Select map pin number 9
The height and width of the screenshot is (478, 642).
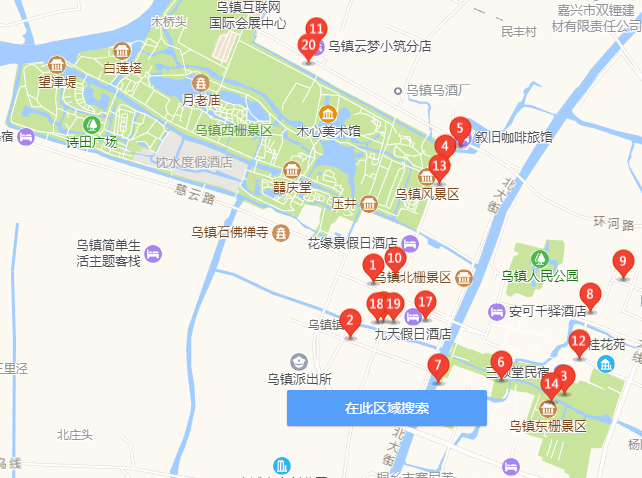[622, 264]
